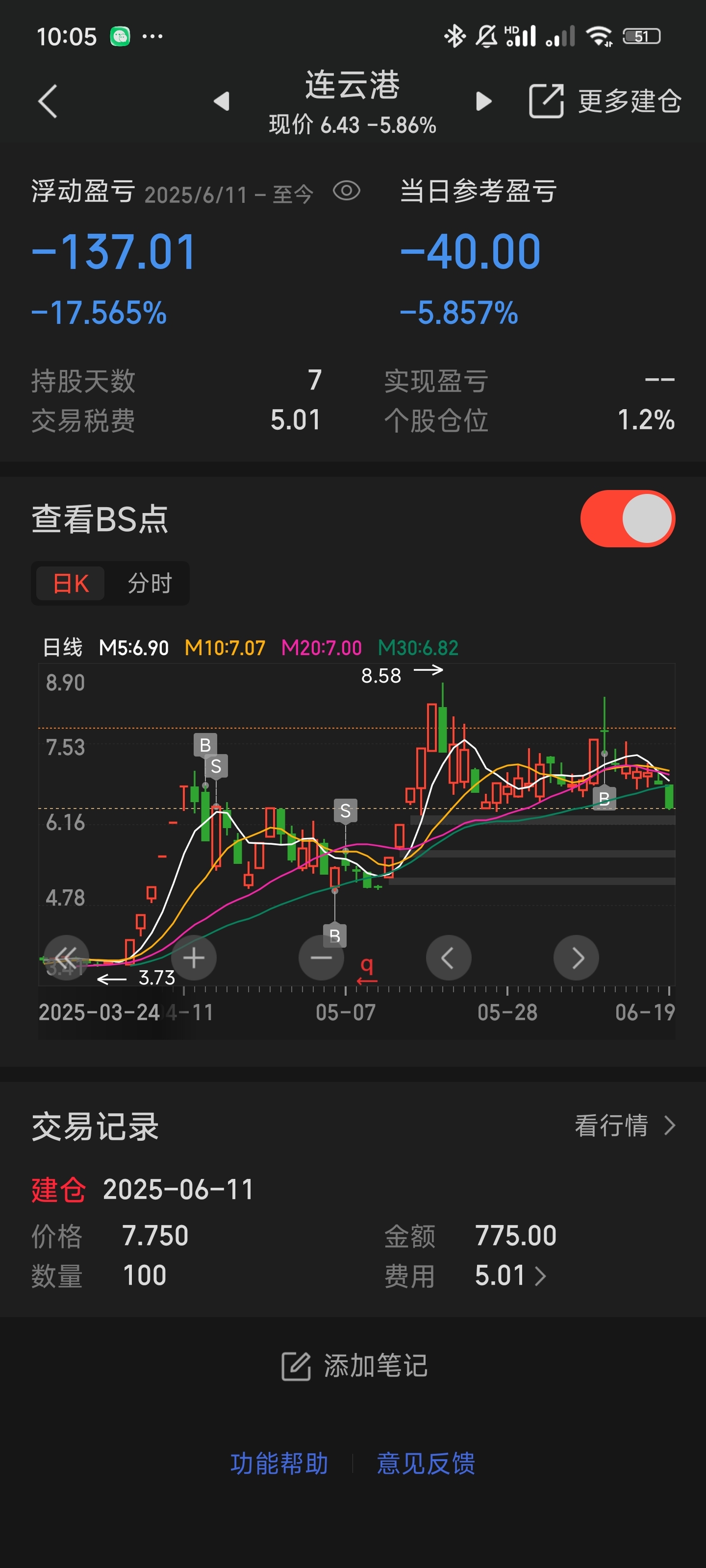Go back using the top-left arrow
The width and height of the screenshot is (706, 1568).
click(48, 101)
